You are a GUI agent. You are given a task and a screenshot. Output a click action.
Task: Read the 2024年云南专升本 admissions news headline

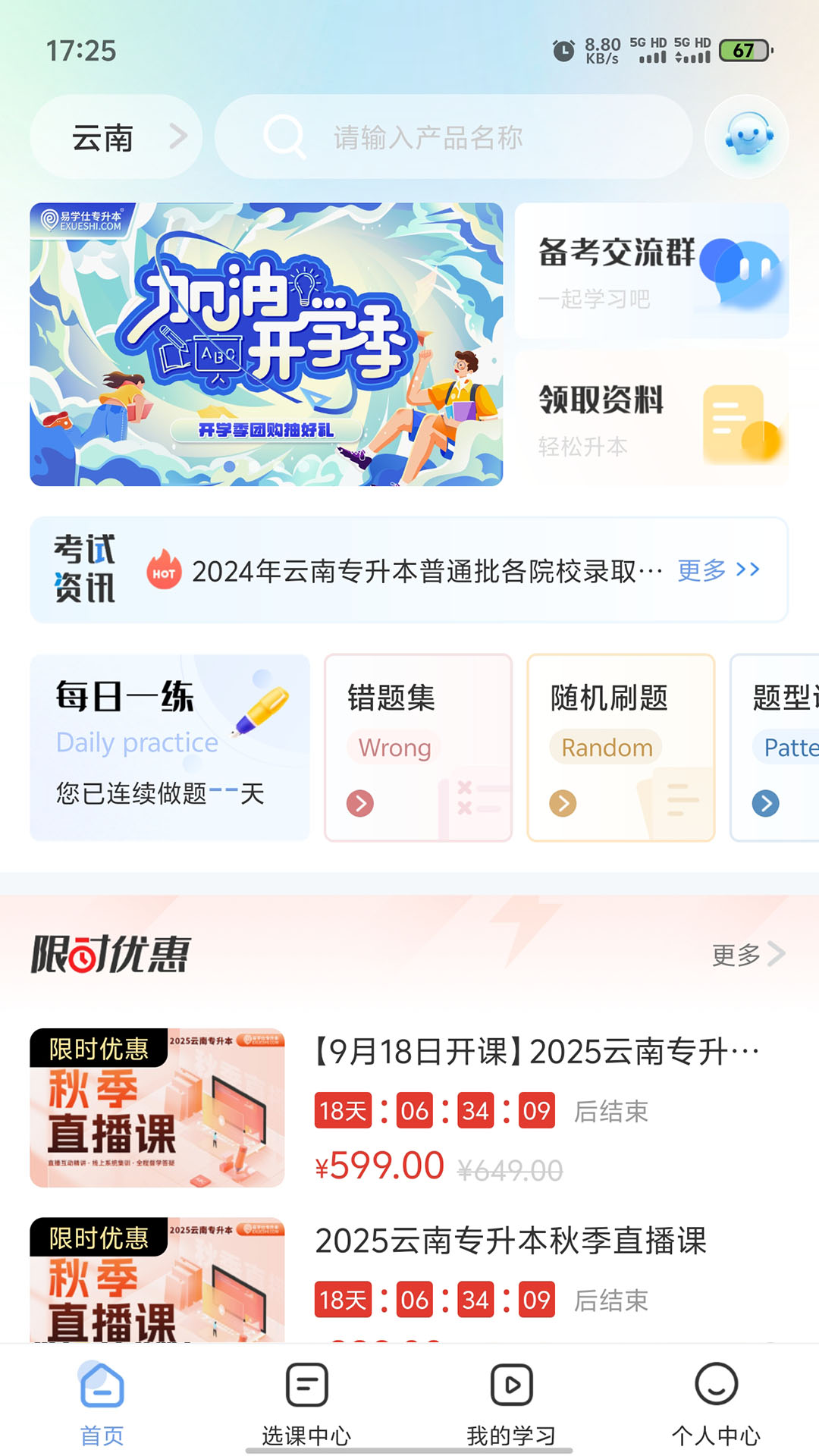(x=426, y=571)
